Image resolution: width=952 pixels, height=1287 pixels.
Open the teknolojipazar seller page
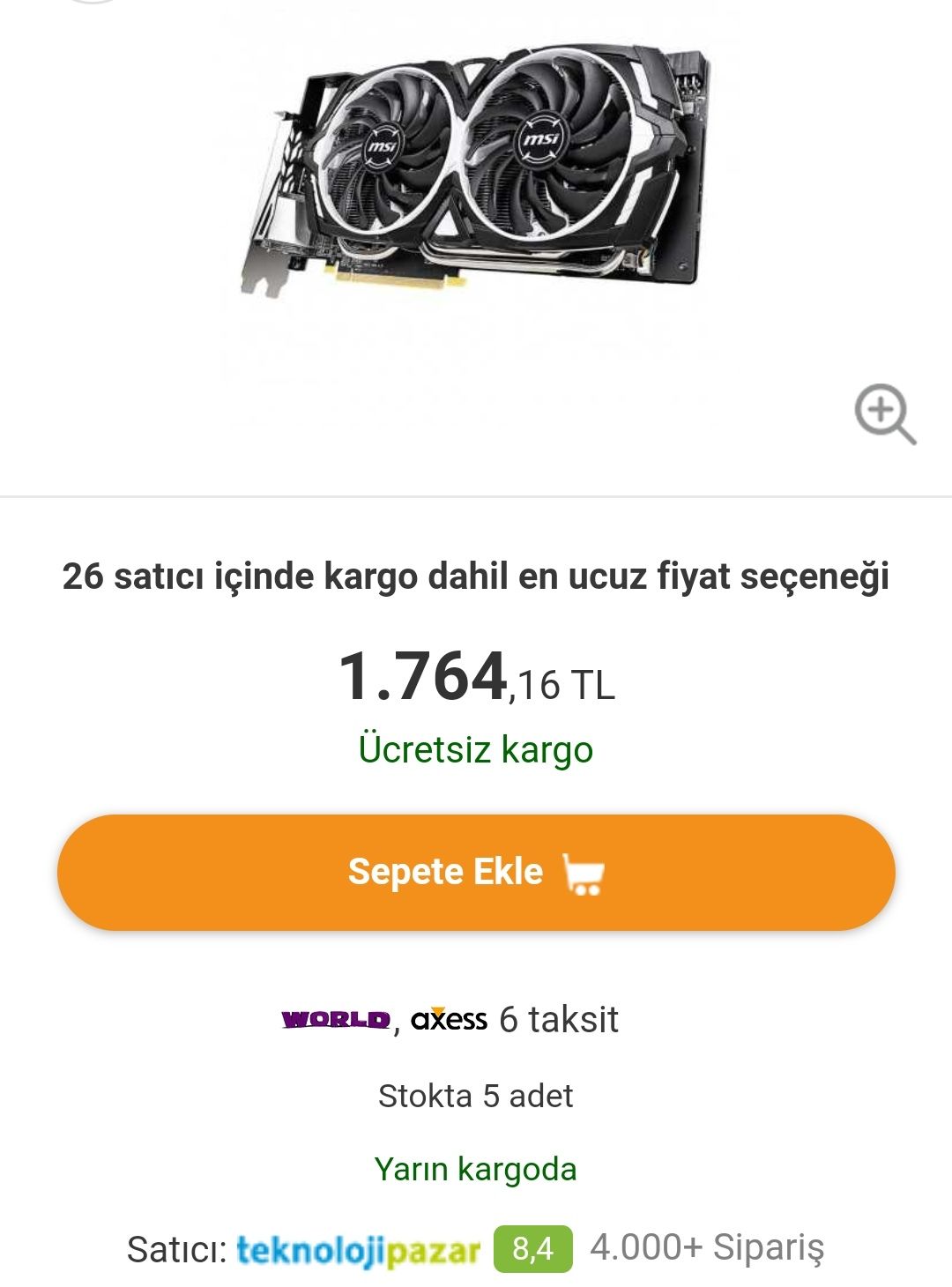358,1249
